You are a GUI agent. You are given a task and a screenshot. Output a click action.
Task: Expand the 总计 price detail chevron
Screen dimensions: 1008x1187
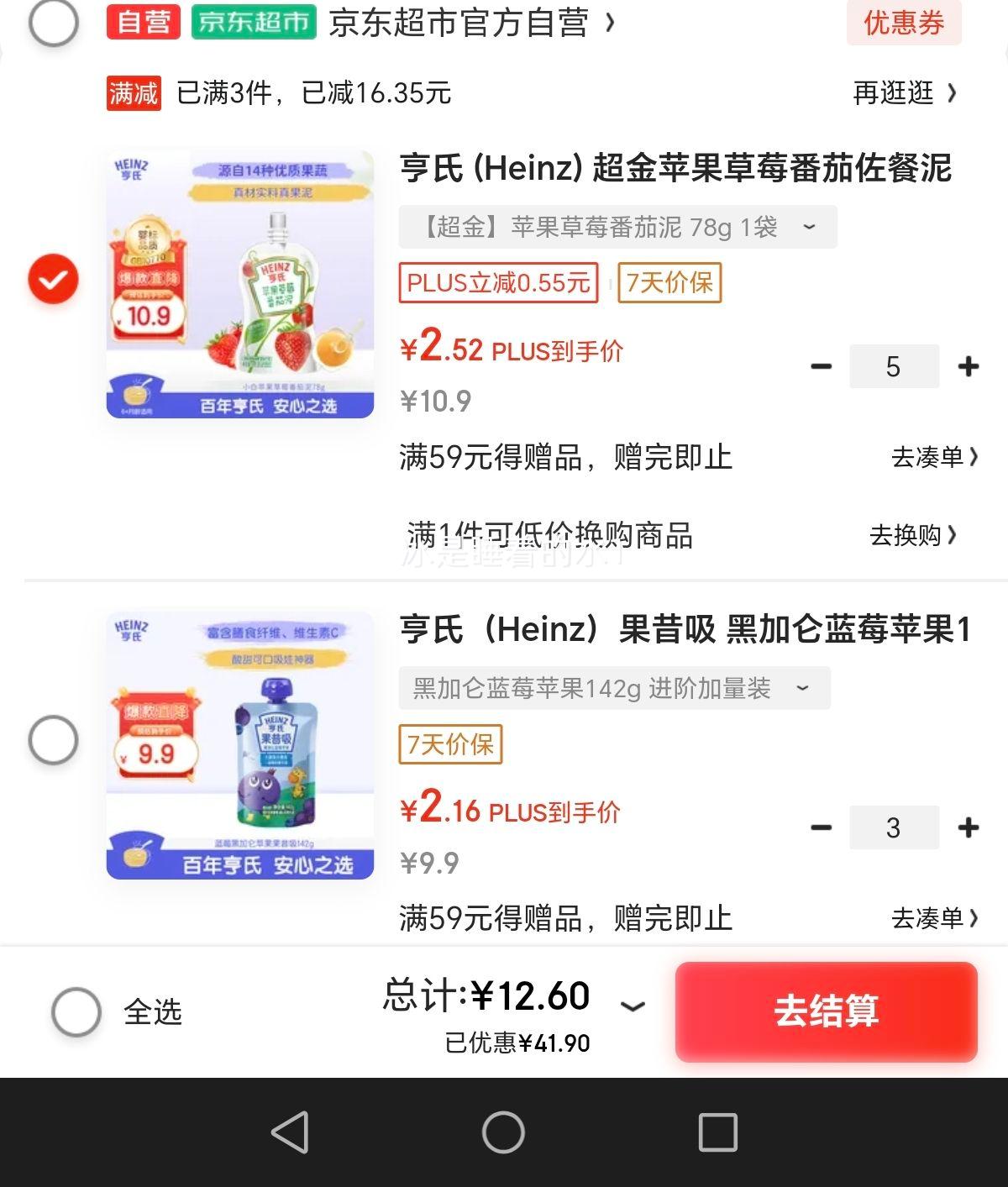[x=632, y=1006]
